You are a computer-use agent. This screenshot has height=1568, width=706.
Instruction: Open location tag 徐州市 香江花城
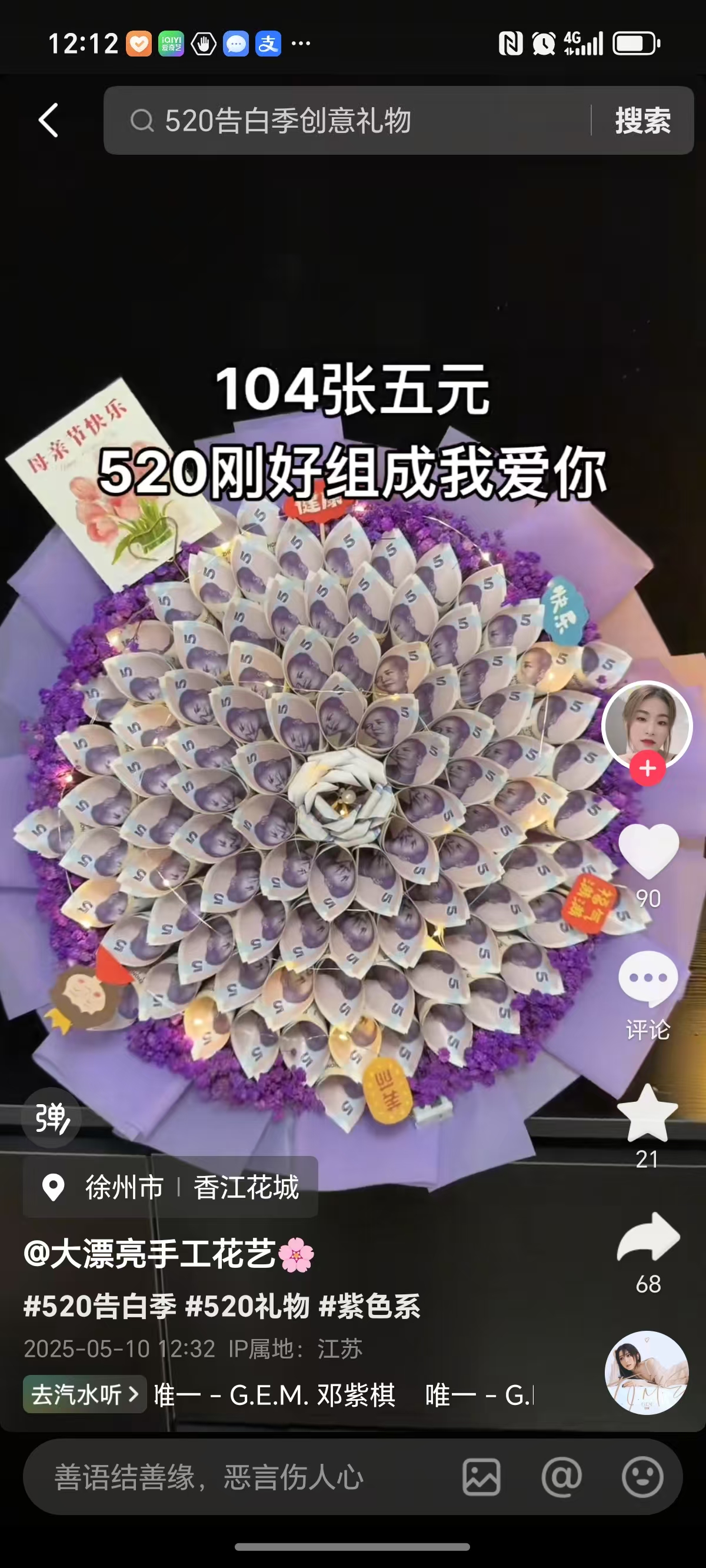pos(171,1187)
